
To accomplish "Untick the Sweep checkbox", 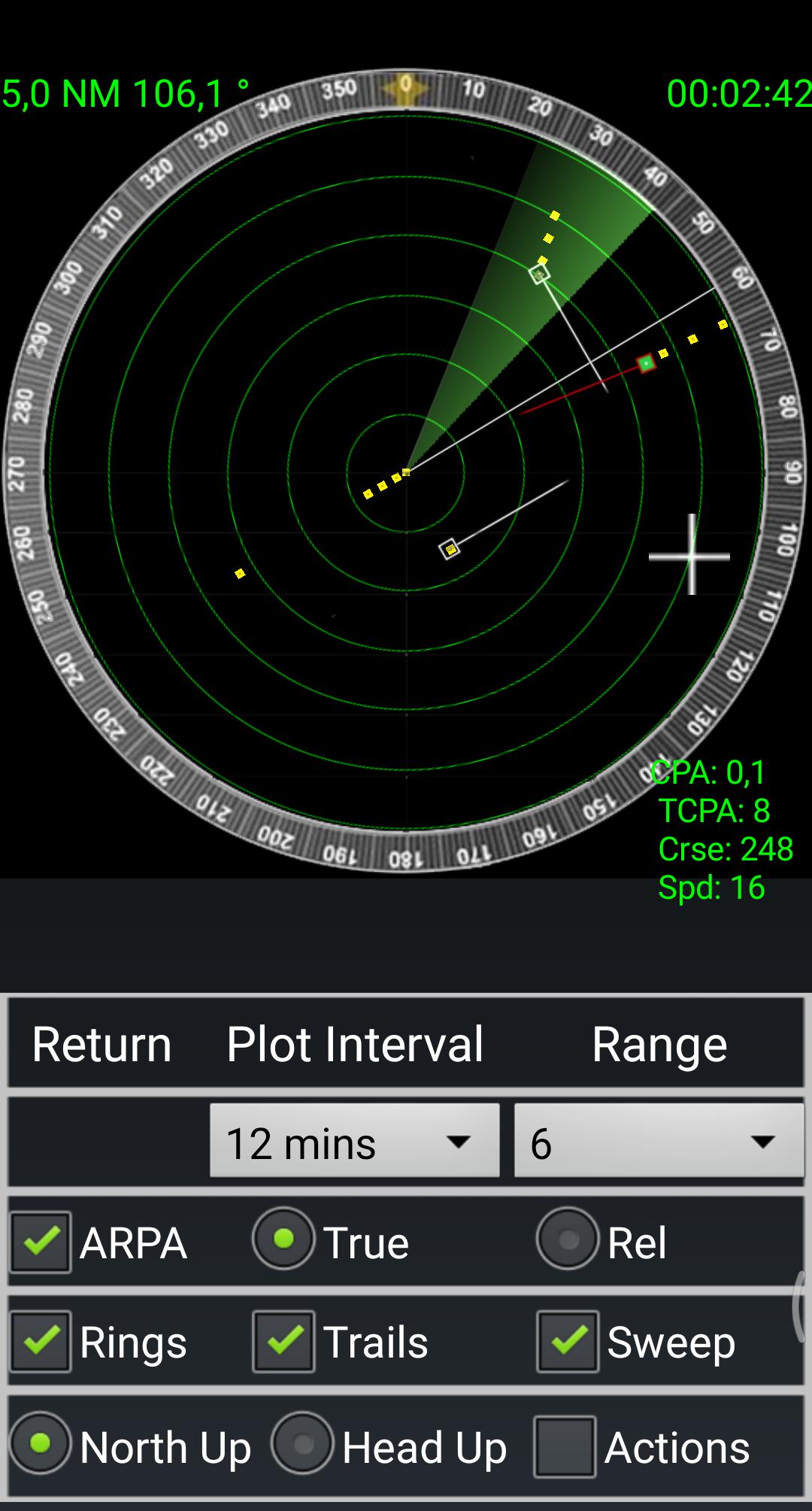I will 568,1341.
